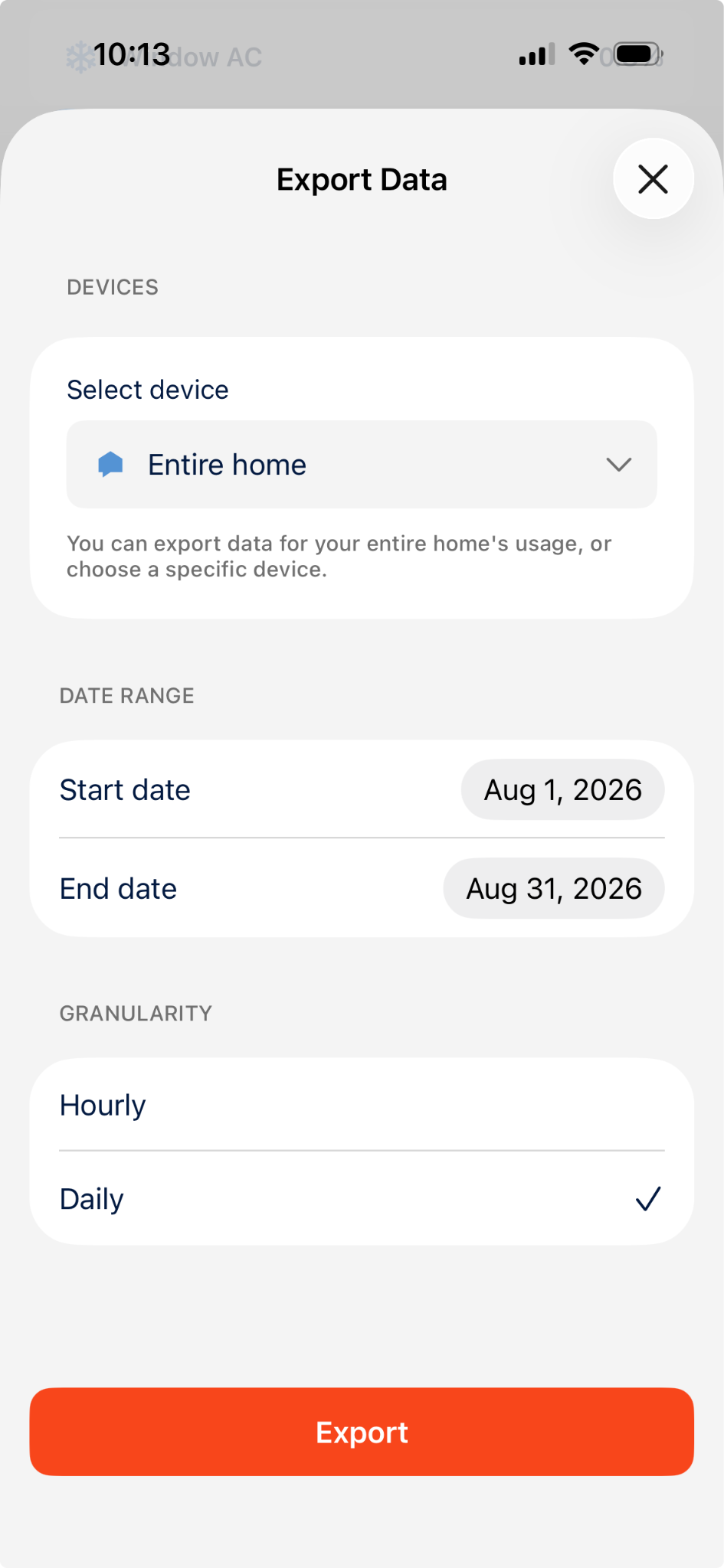Tap the orange Export button

pos(362,1432)
